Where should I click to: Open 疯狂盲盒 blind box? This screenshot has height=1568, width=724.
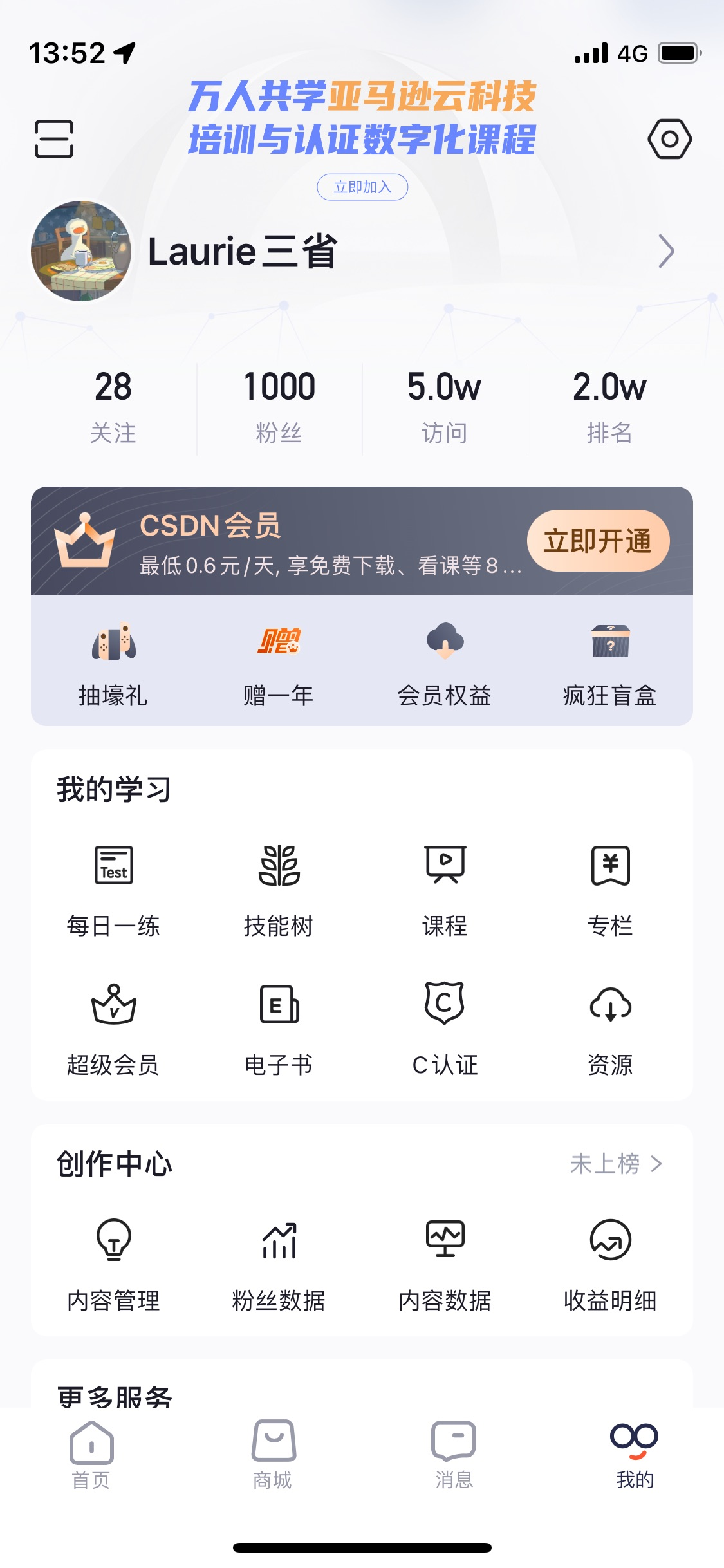[x=609, y=663]
